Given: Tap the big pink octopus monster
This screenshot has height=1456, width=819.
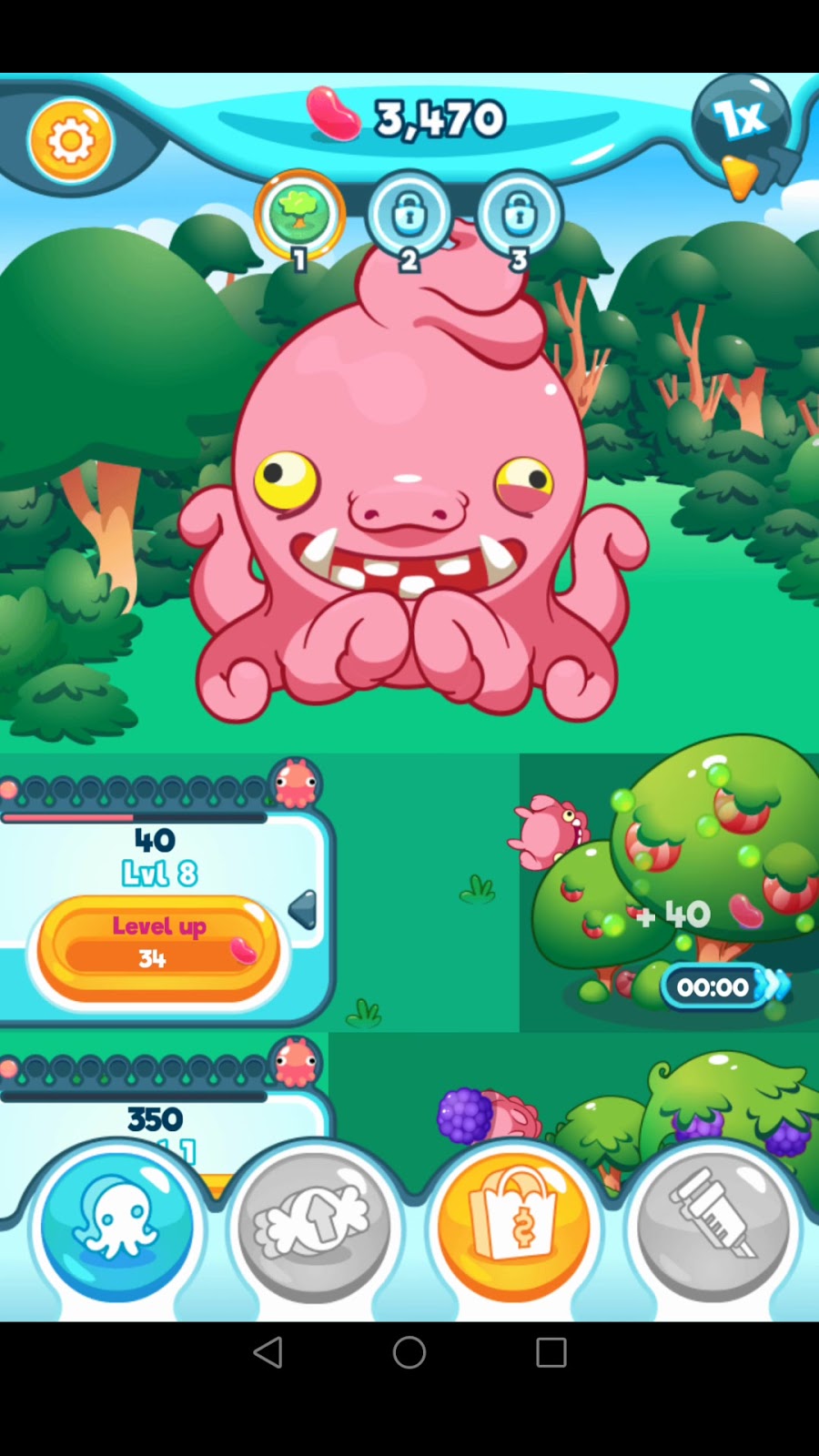Looking at the screenshot, I should [409, 510].
